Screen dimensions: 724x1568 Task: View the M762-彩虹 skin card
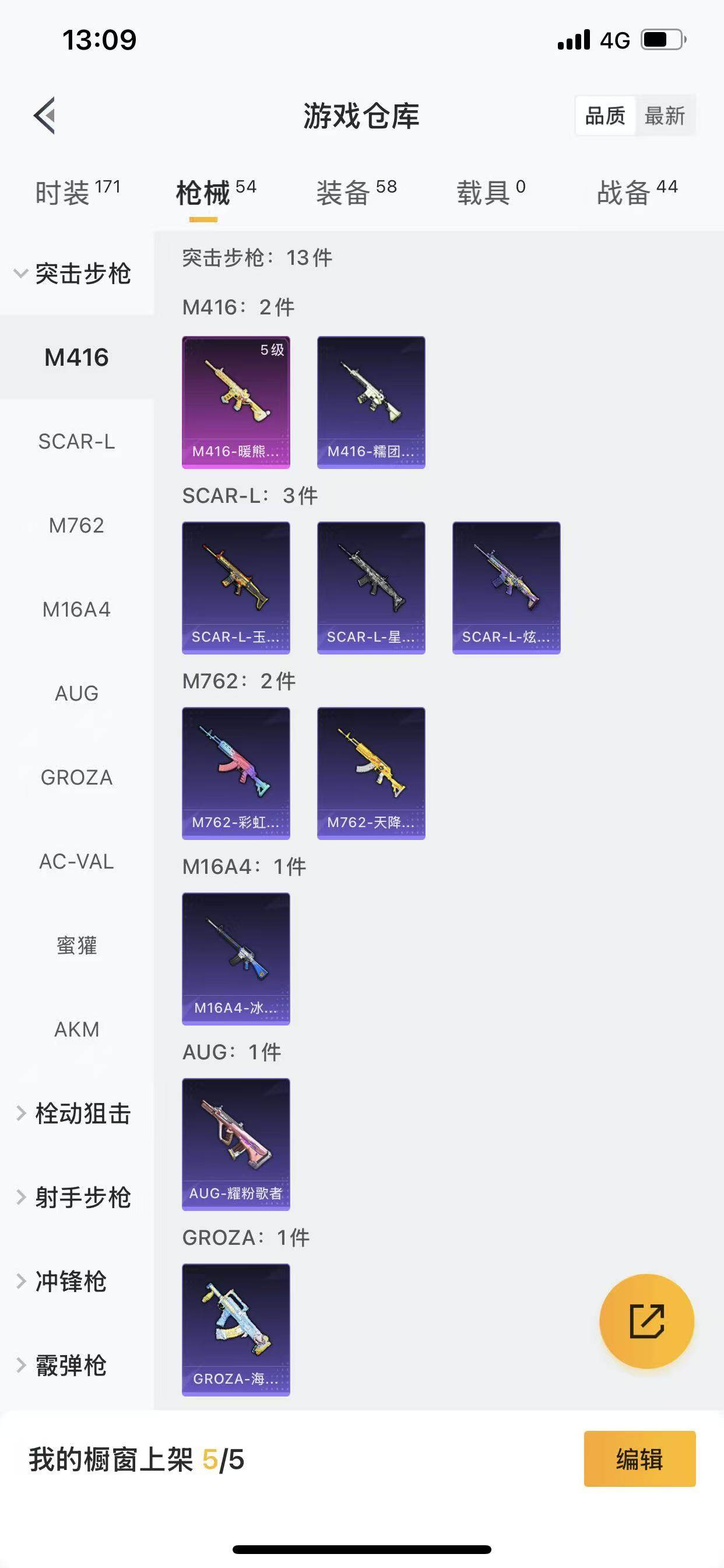point(236,773)
